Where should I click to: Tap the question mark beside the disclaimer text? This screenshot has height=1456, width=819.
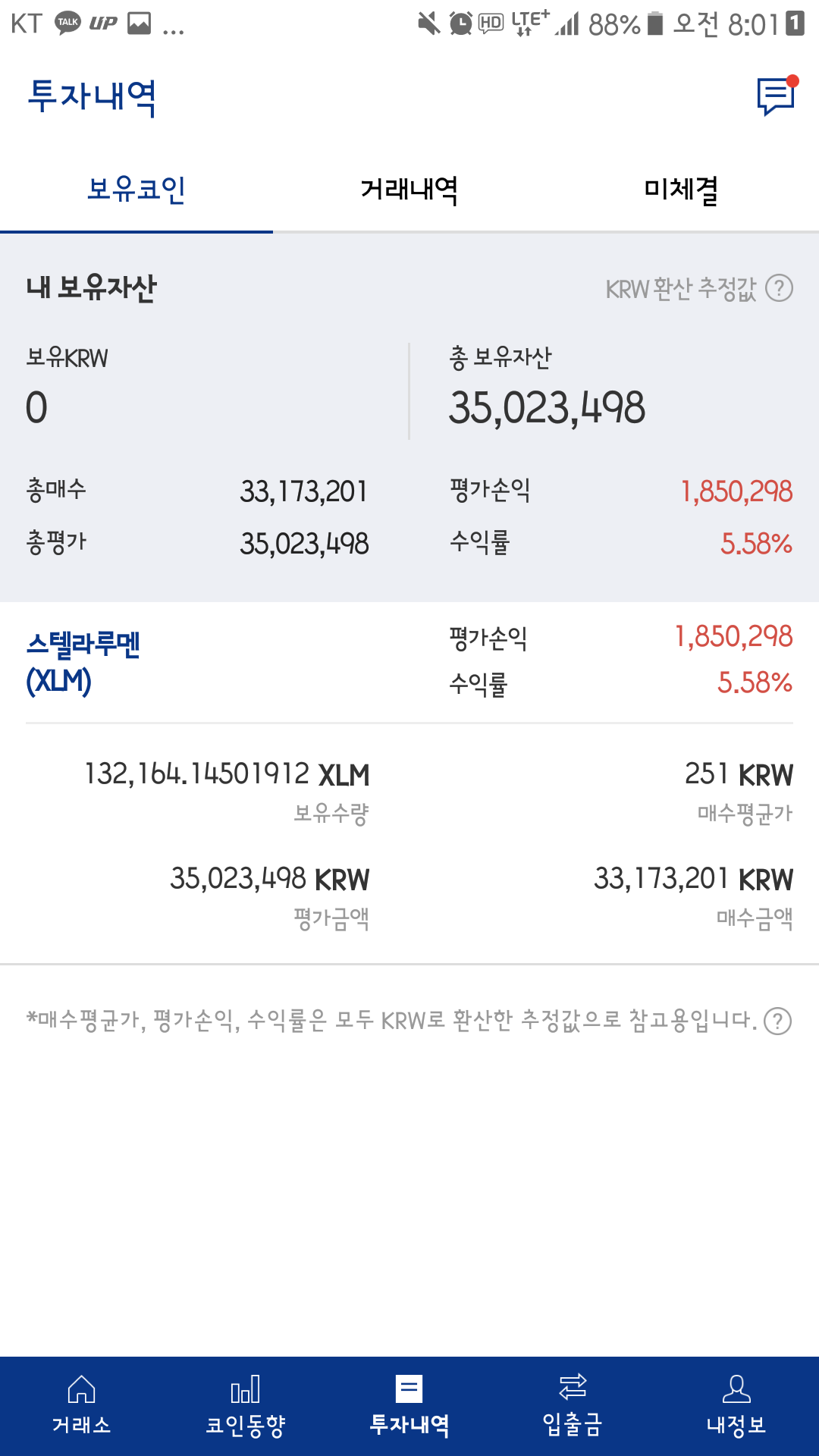point(780,1020)
